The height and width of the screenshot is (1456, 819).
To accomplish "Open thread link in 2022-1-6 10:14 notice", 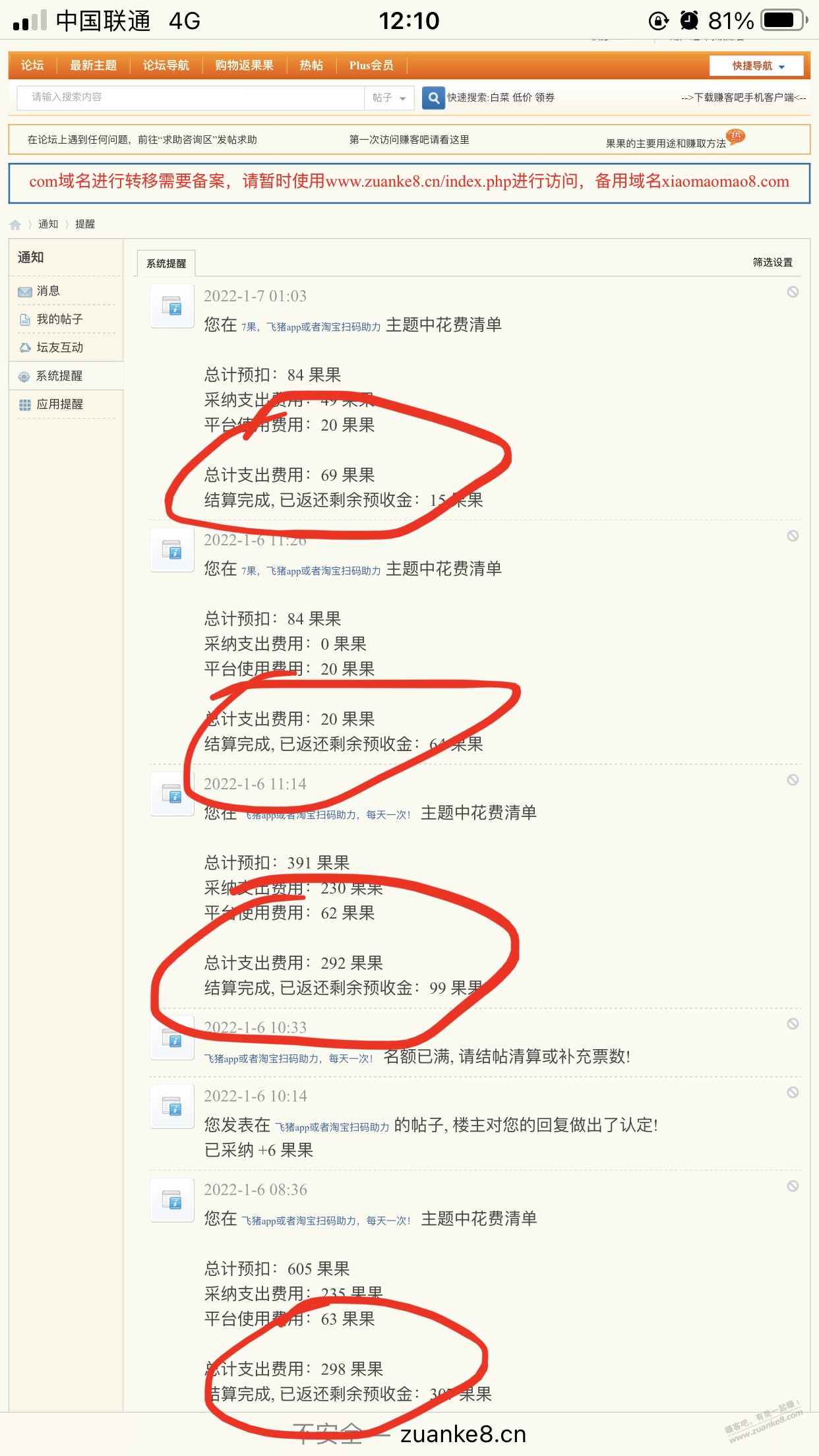I will tap(332, 1127).
